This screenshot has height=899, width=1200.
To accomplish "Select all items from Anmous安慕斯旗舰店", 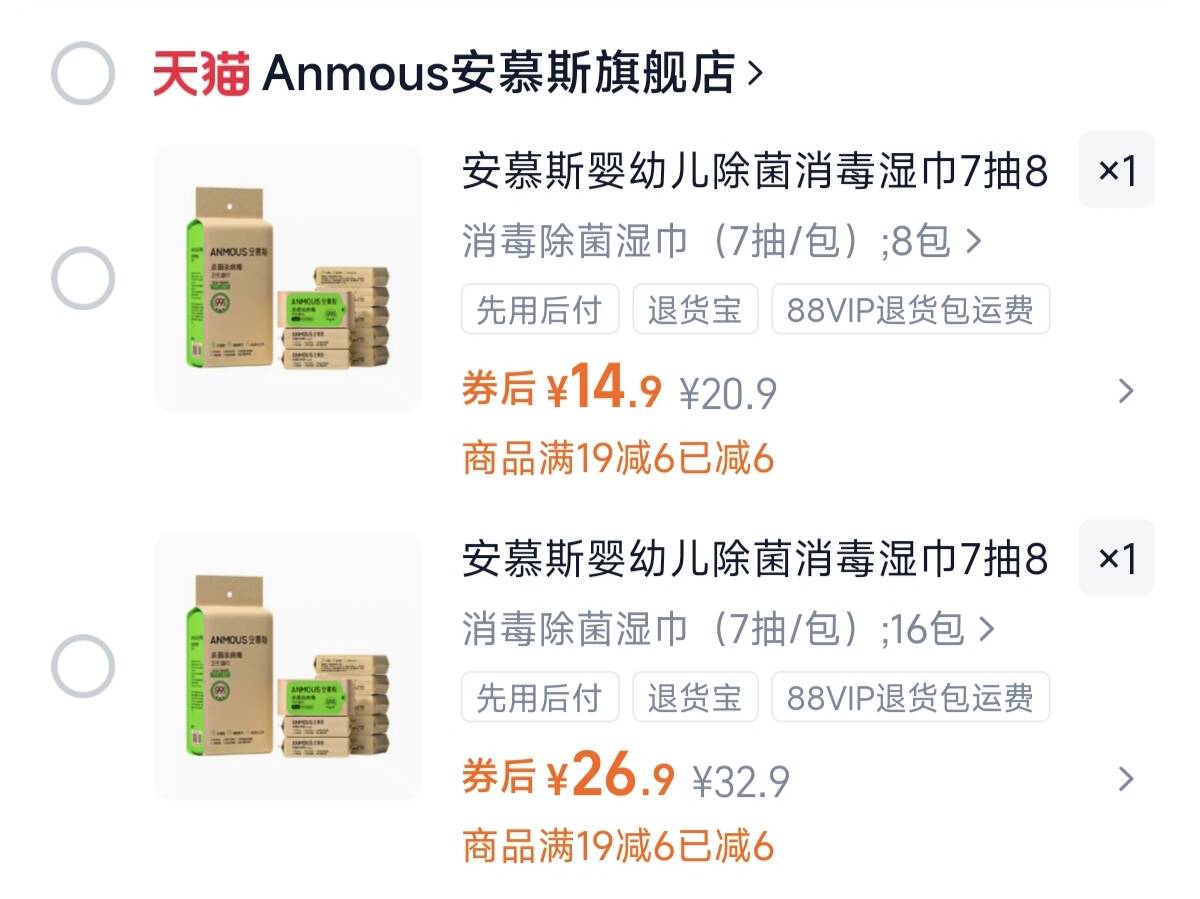I will pyautogui.click(x=83, y=73).
